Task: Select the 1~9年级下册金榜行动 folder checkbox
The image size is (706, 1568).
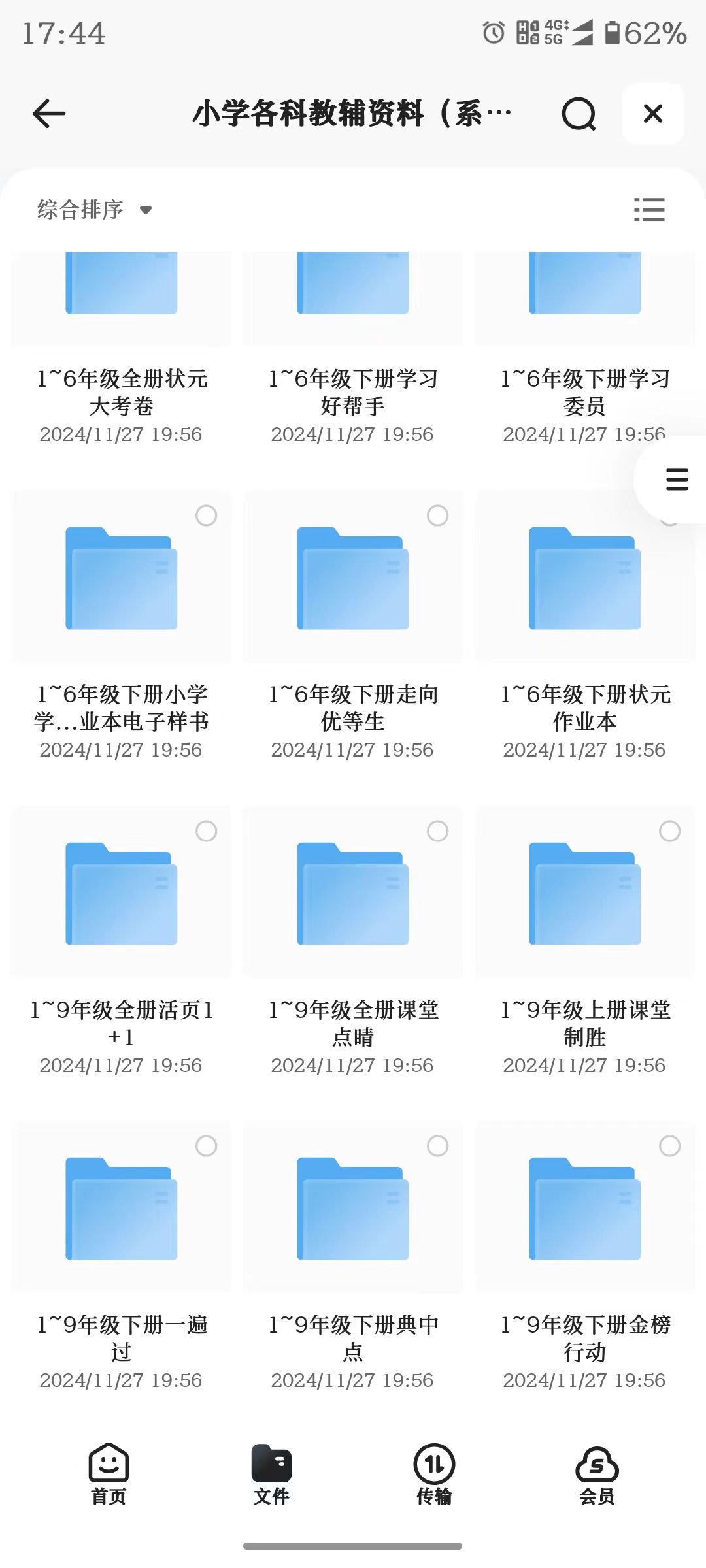Action: pyautogui.click(x=669, y=1147)
